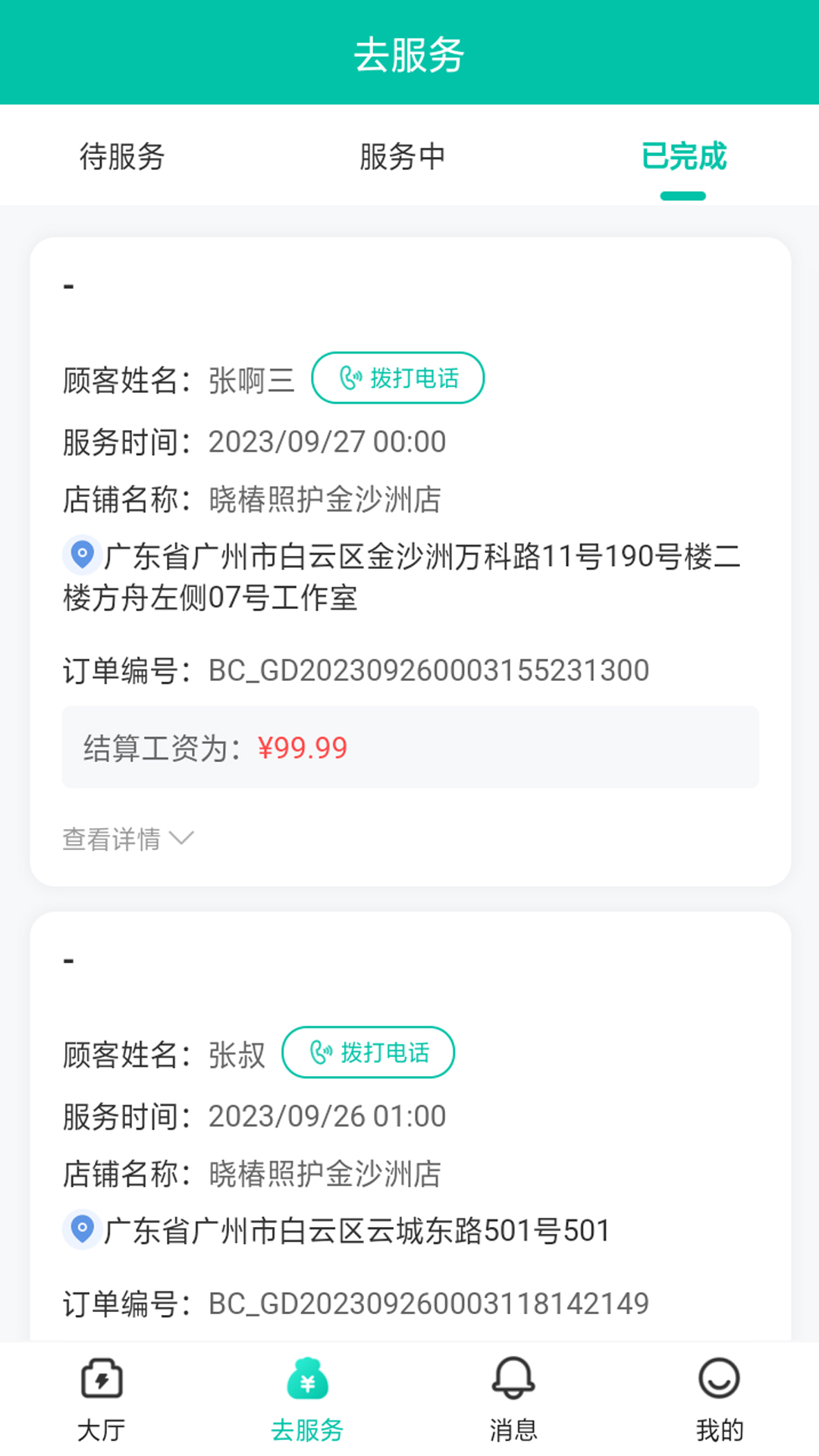Screen dimensions: 819x1456
Task: Select the 已完成 tab
Action: pos(683,156)
